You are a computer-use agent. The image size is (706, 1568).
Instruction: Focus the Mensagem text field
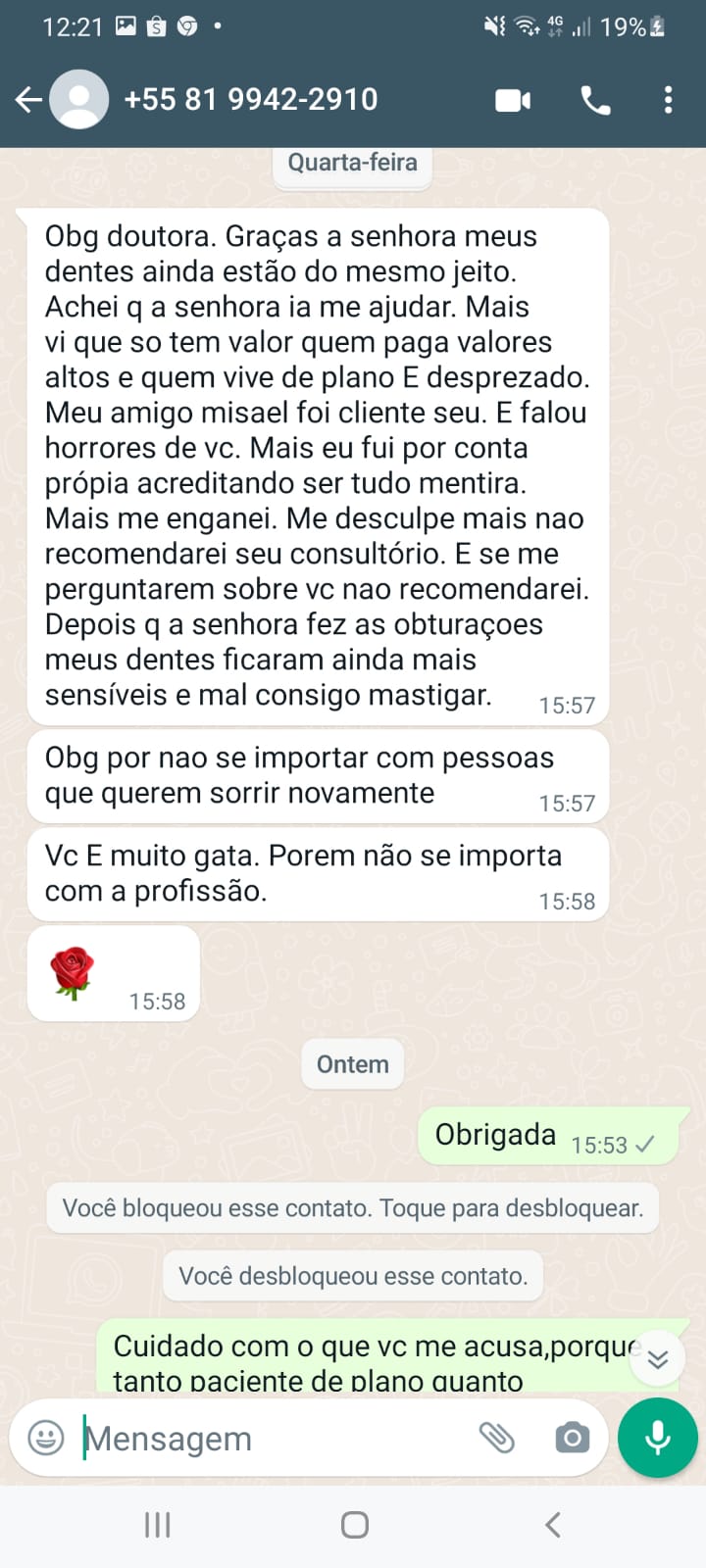[x=275, y=1438]
